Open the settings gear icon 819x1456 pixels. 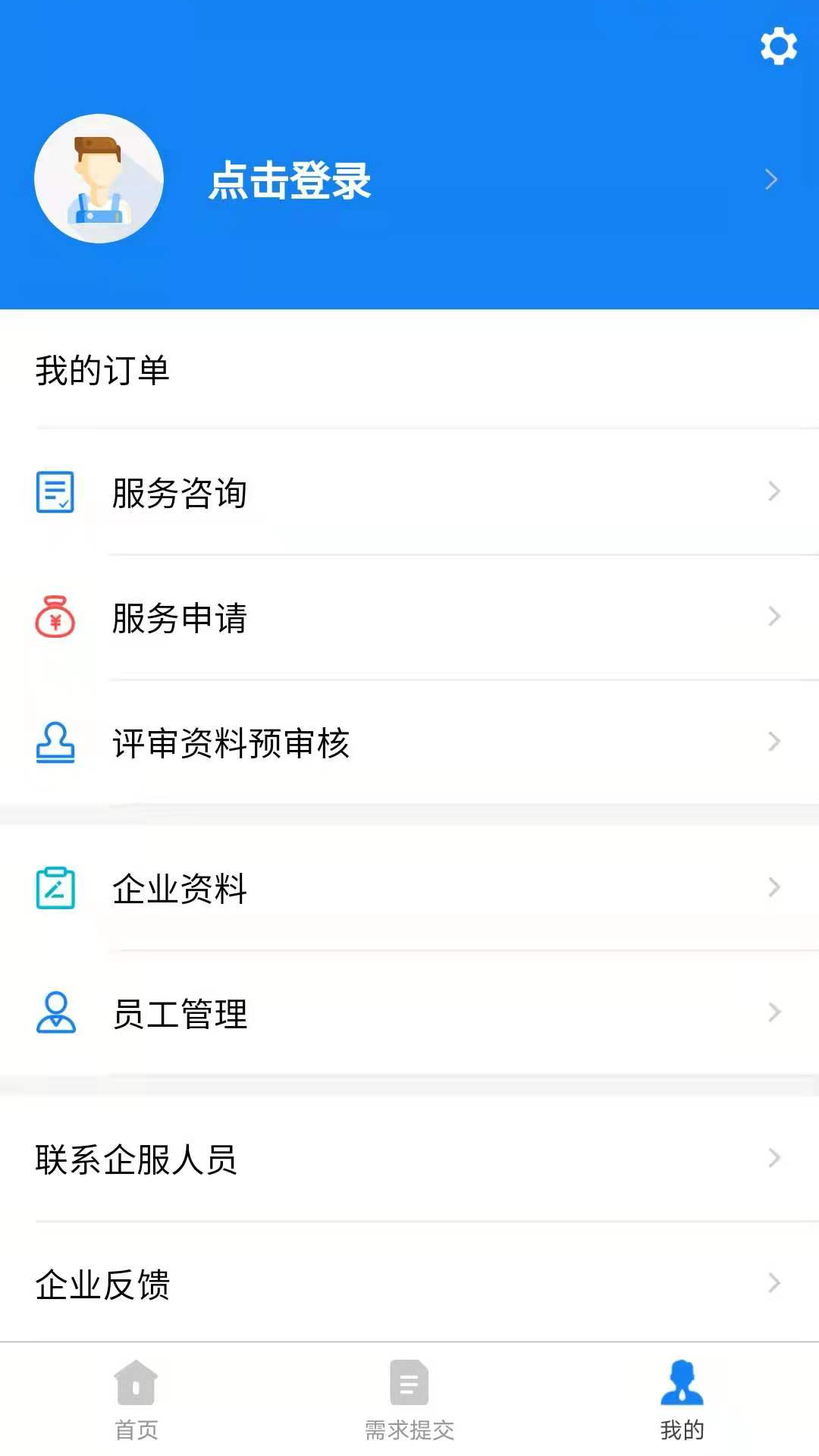pos(777,45)
